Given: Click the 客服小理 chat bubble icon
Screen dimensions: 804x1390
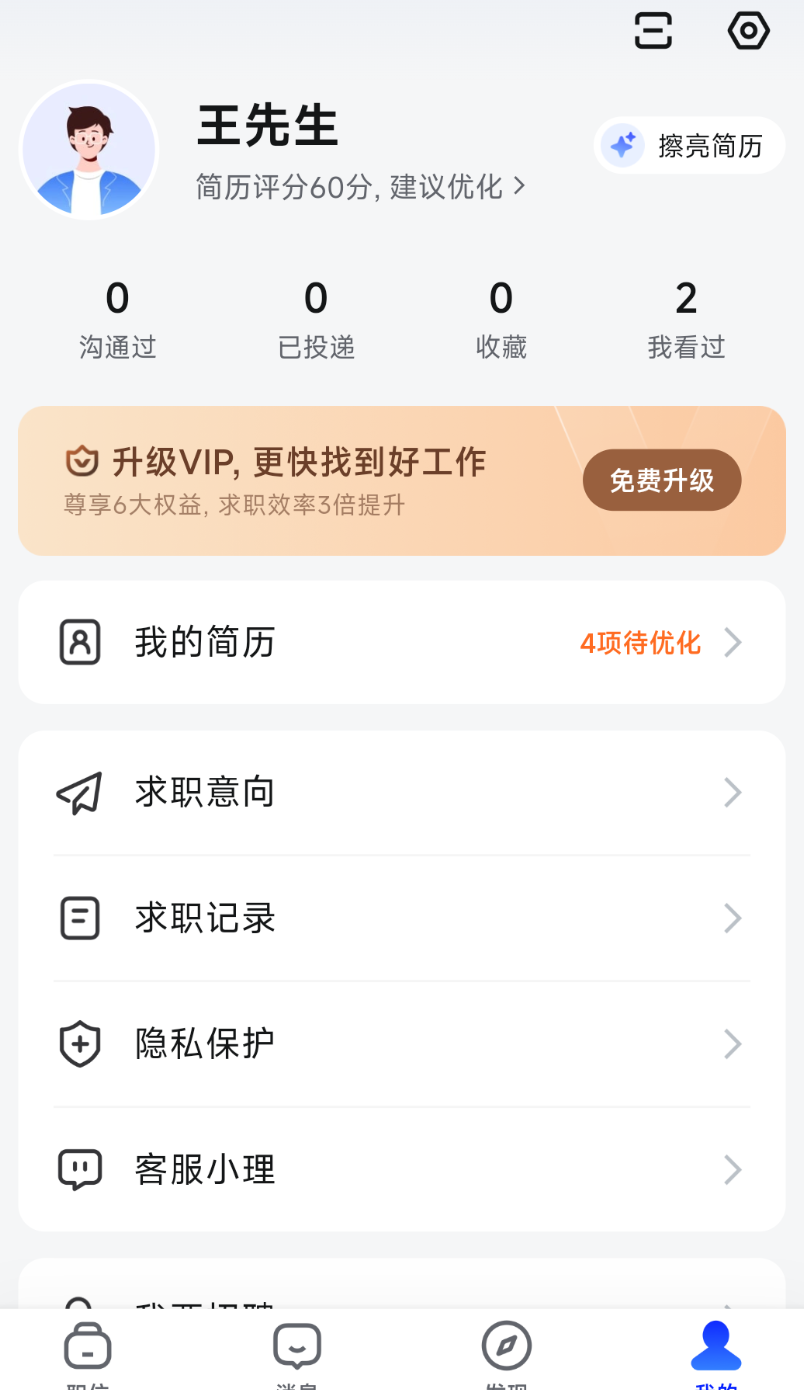Looking at the screenshot, I should click(80, 1170).
